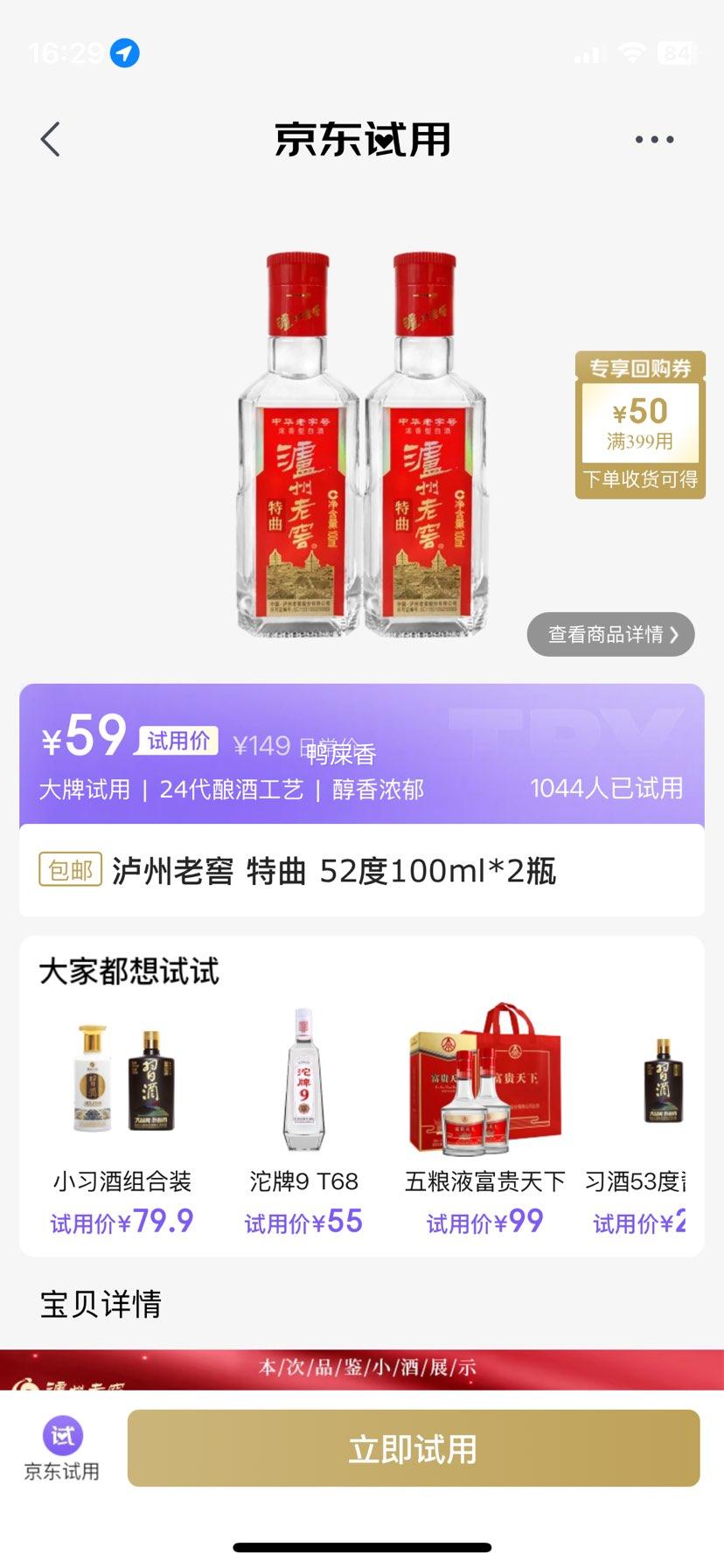724x1568 pixels.
Task: Open 查看商品详情 product details
Action: [x=610, y=634]
